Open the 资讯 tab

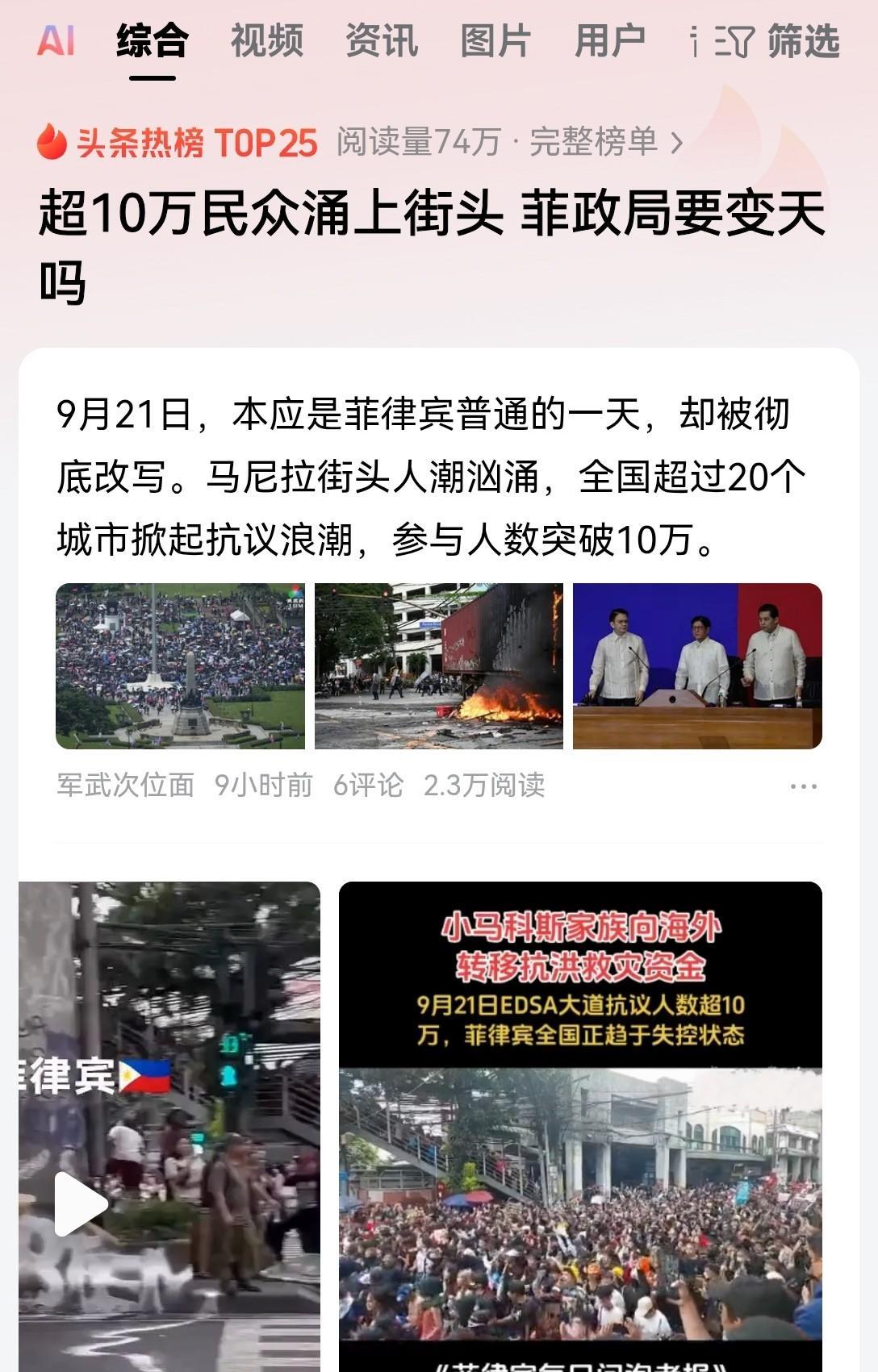click(x=382, y=40)
